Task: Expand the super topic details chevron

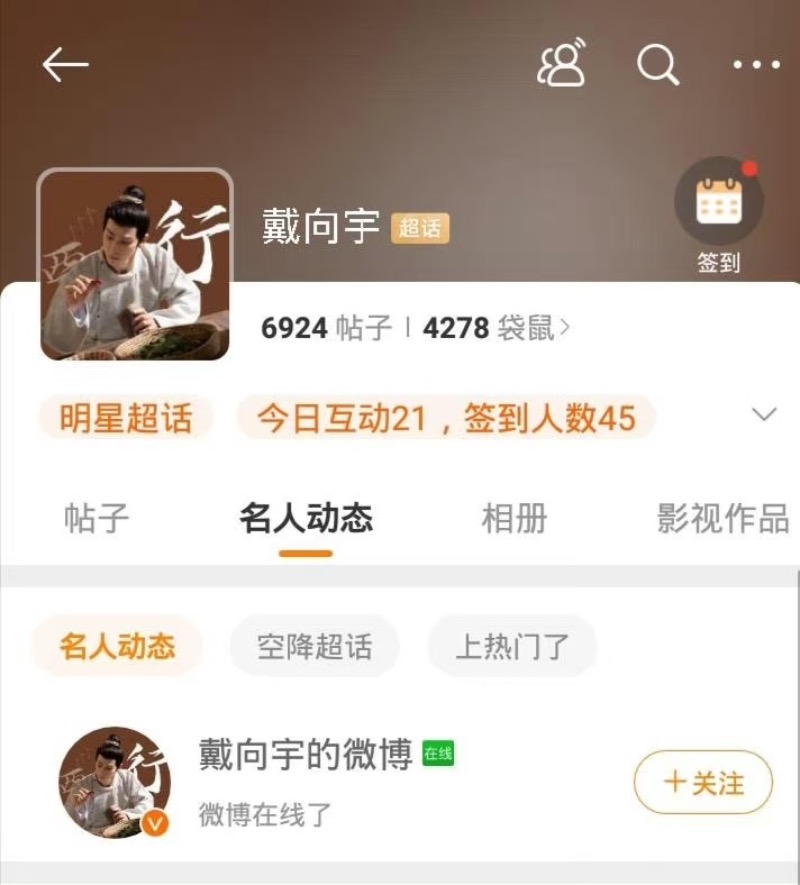Action: tap(764, 415)
